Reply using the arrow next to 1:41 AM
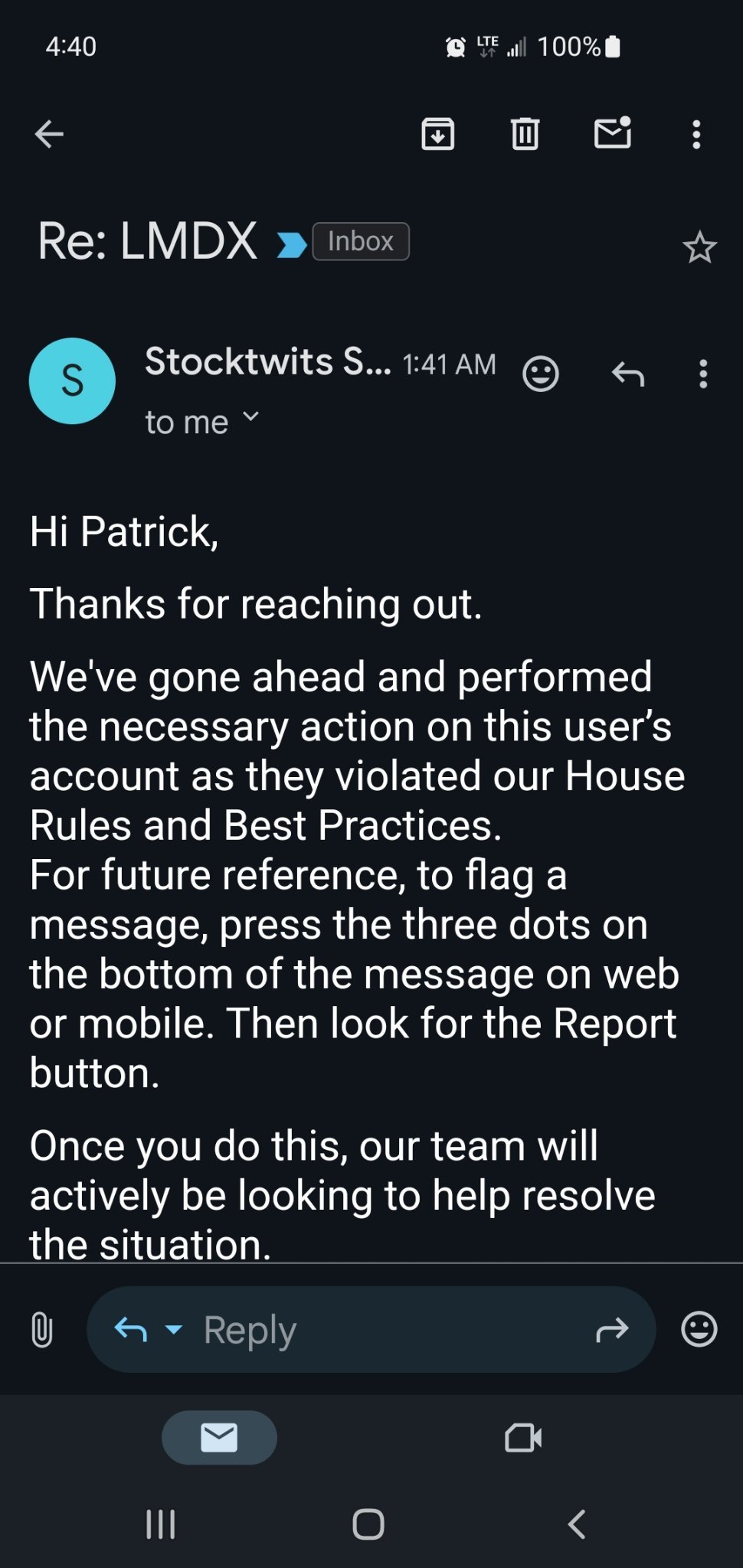This screenshot has height=1568, width=743. (x=628, y=374)
